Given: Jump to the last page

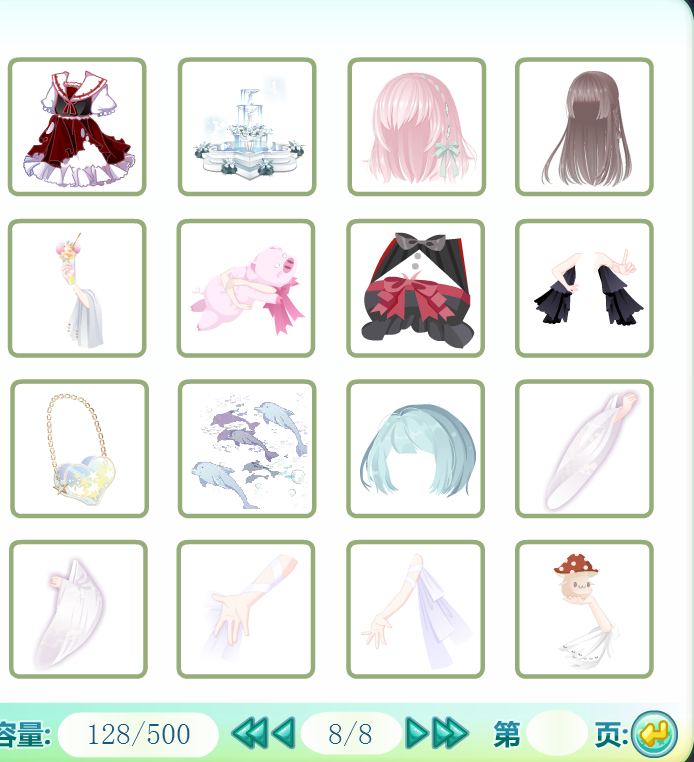Looking at the screenshot, I should point(453,734).
